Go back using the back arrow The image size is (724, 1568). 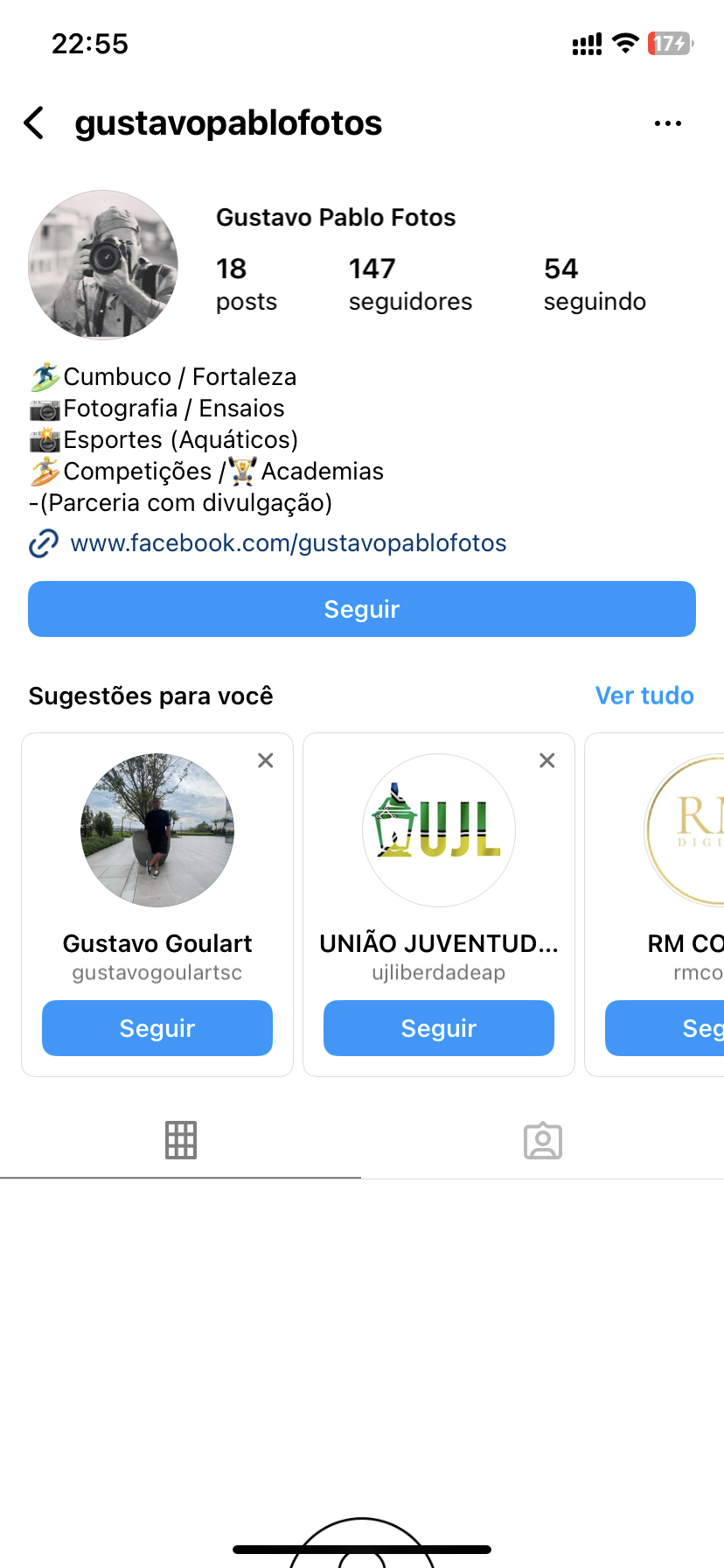(x=35, y=123)
